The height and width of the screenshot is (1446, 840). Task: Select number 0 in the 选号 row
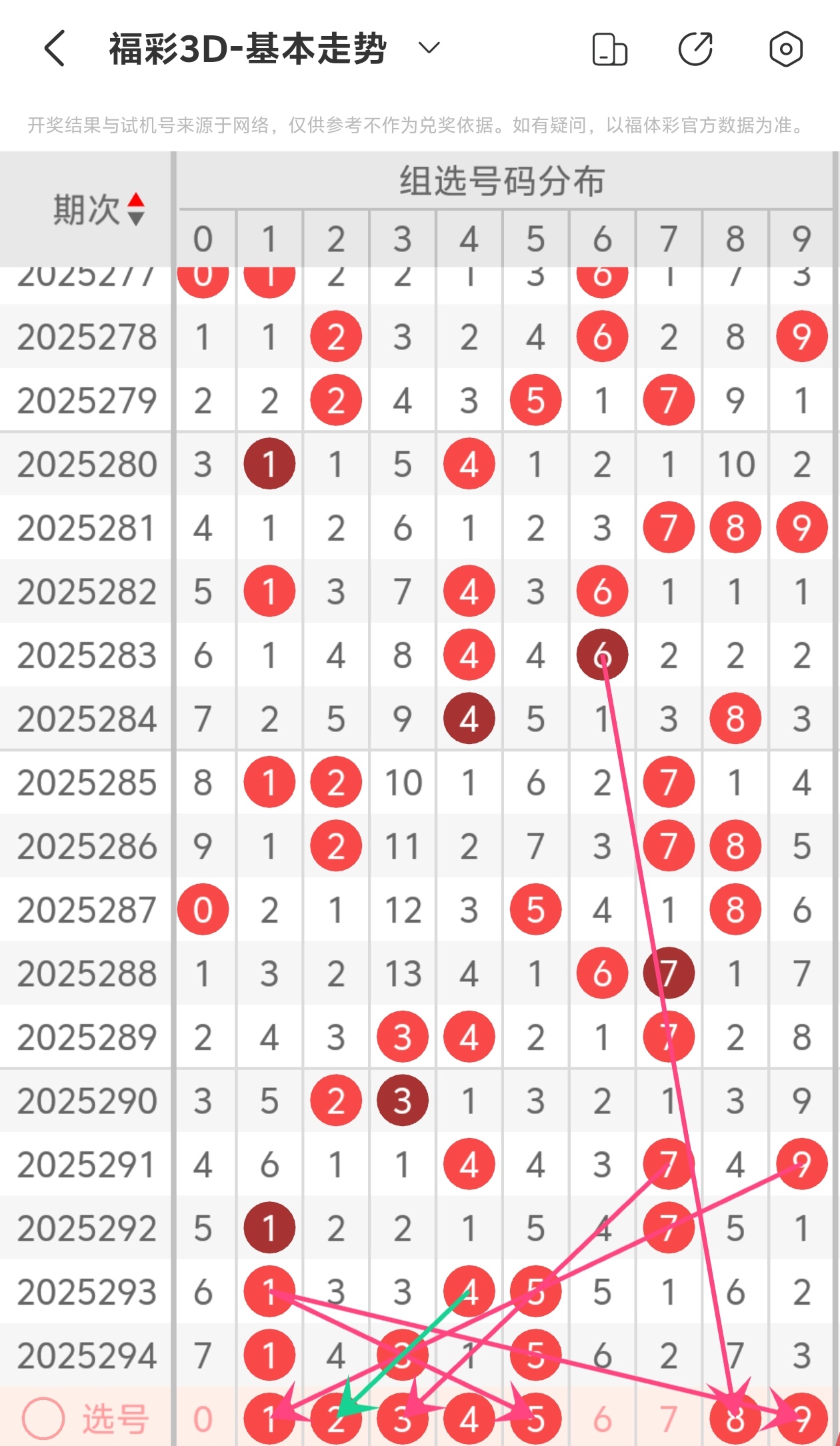coord(203,1419)
